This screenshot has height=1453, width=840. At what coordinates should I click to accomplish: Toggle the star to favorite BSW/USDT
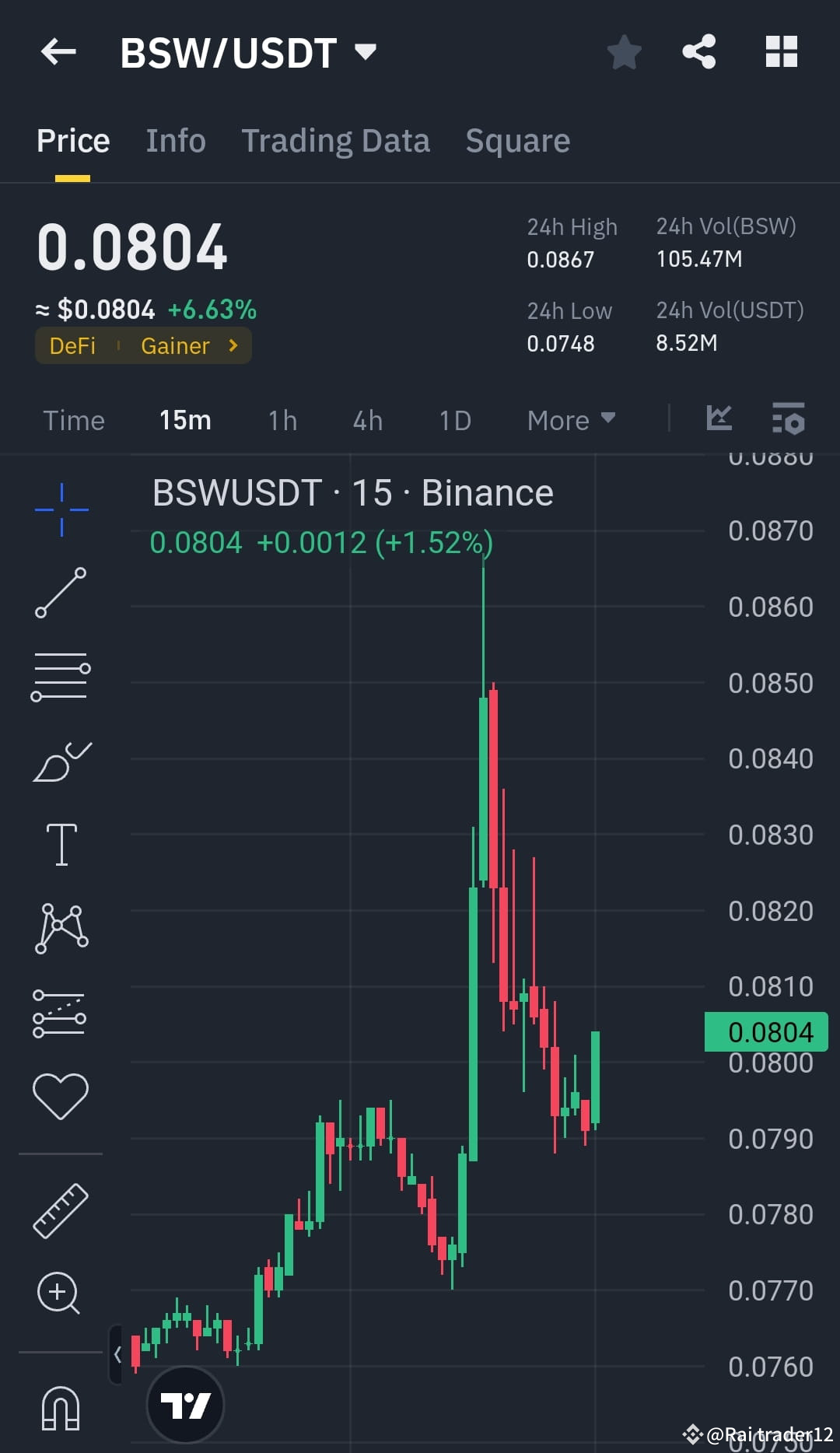(623, 51)
